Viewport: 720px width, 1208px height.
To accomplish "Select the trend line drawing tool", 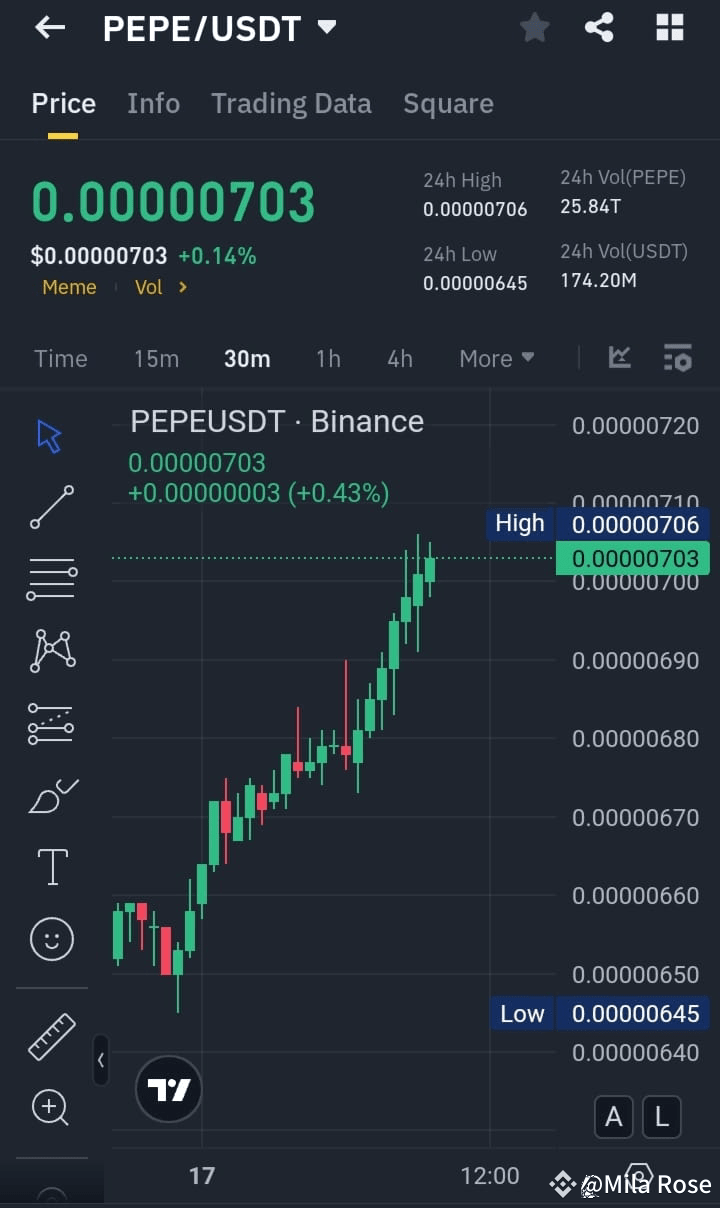I will 51,507.
